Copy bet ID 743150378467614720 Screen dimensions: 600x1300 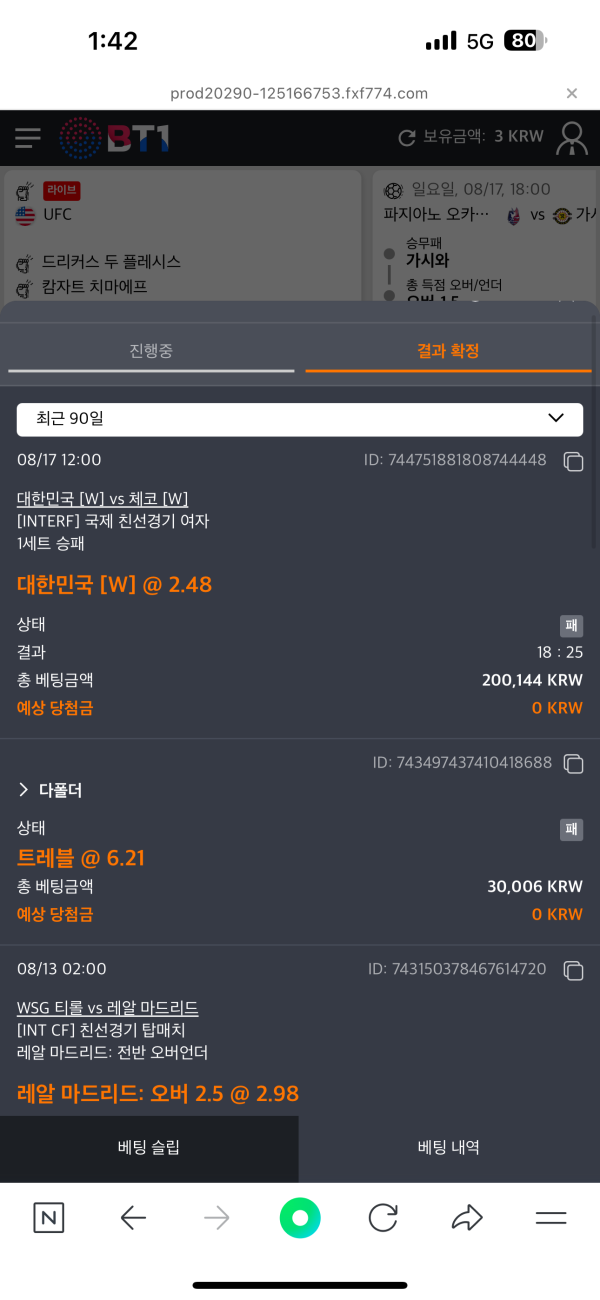point(573,970)
